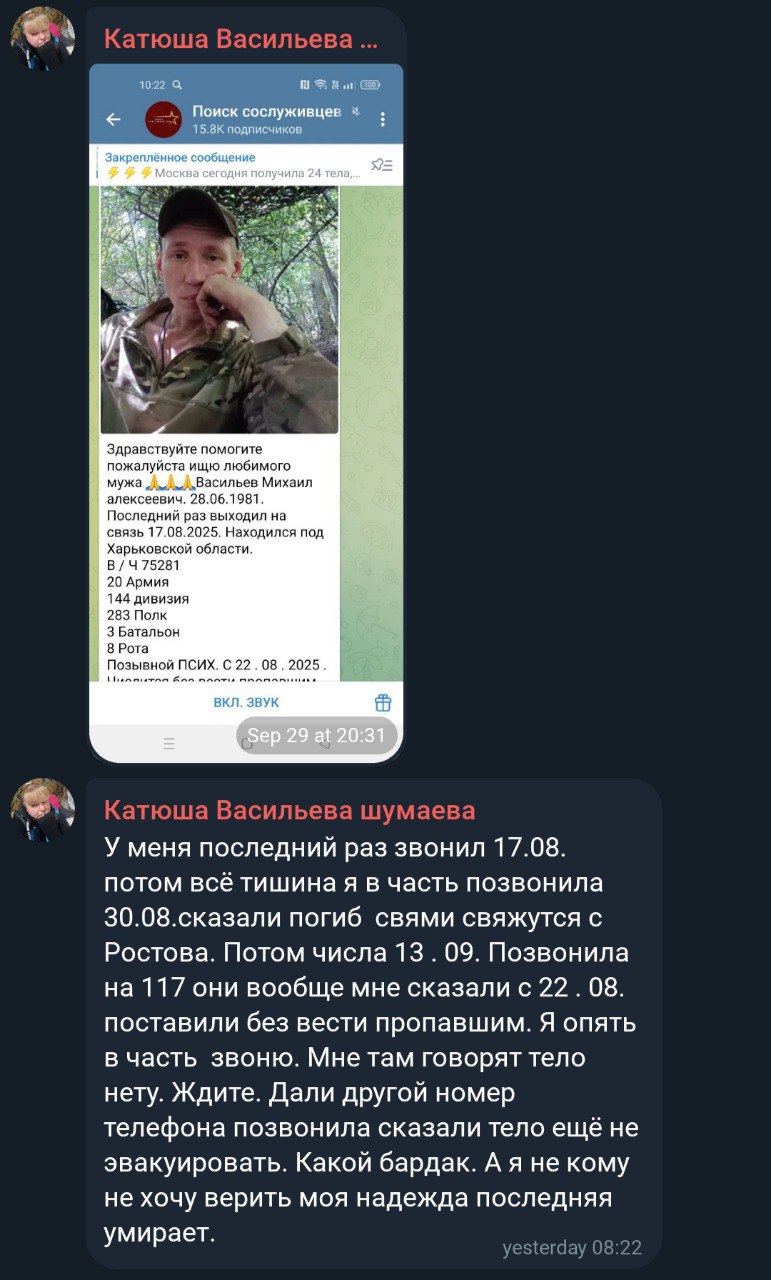Tap truncated sender name above the photo
Screen dimensions: 771x1280
tap(241, 39)
